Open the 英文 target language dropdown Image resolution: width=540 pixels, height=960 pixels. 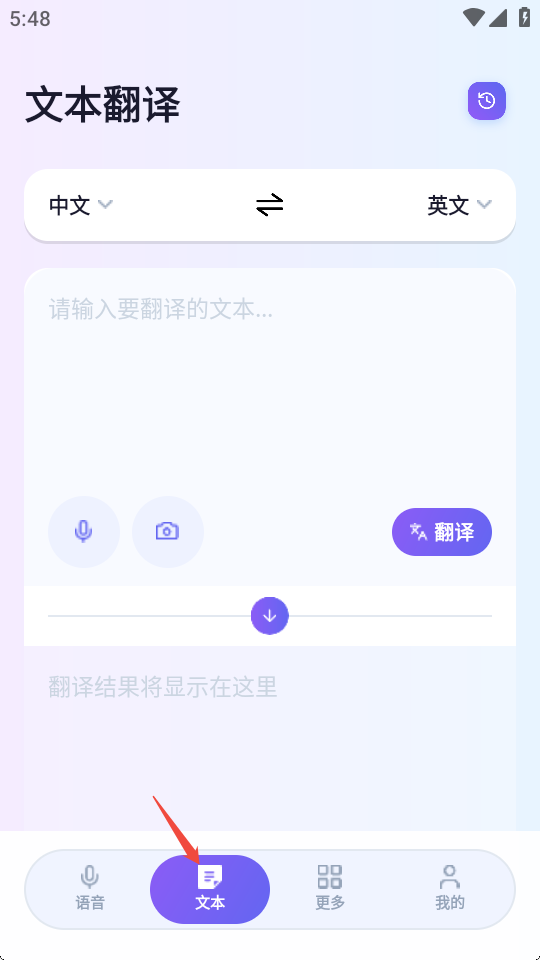(x=459, y=205)
